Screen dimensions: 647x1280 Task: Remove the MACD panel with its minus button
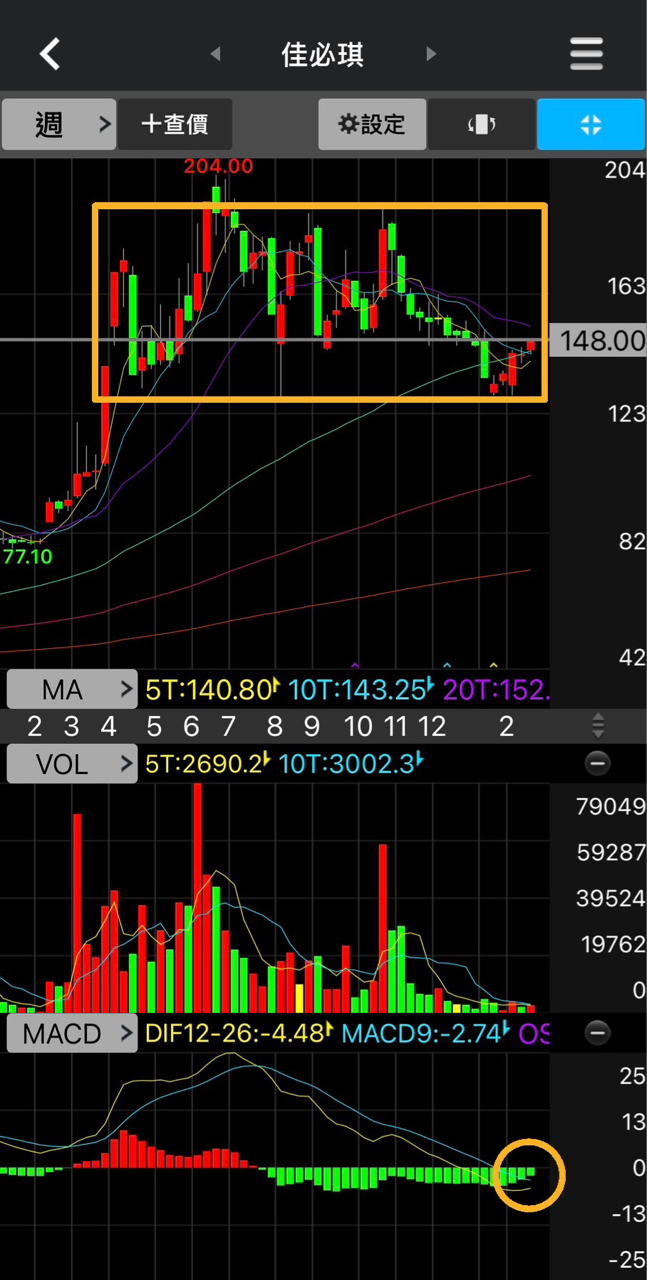[x=597, y=1033]
